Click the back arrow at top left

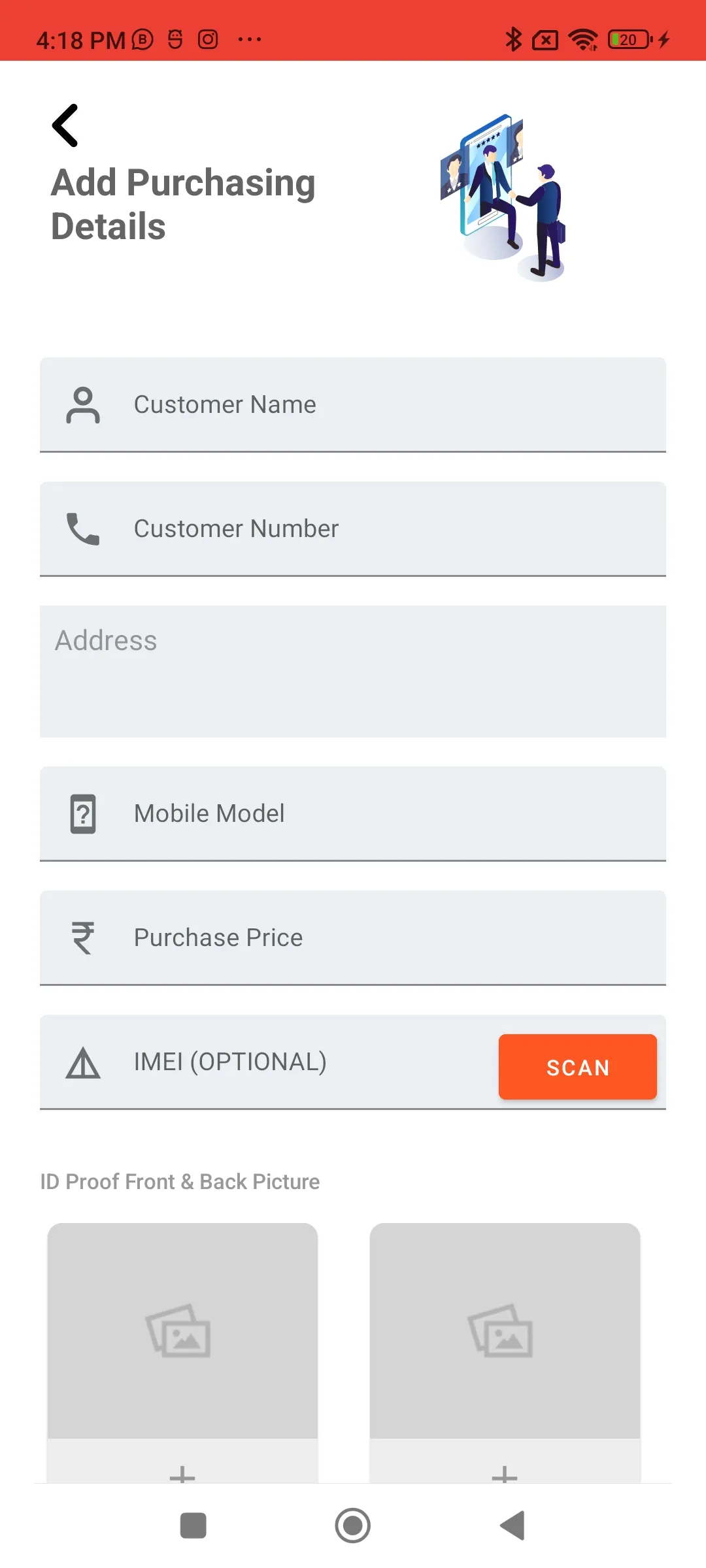coord(65,124)
